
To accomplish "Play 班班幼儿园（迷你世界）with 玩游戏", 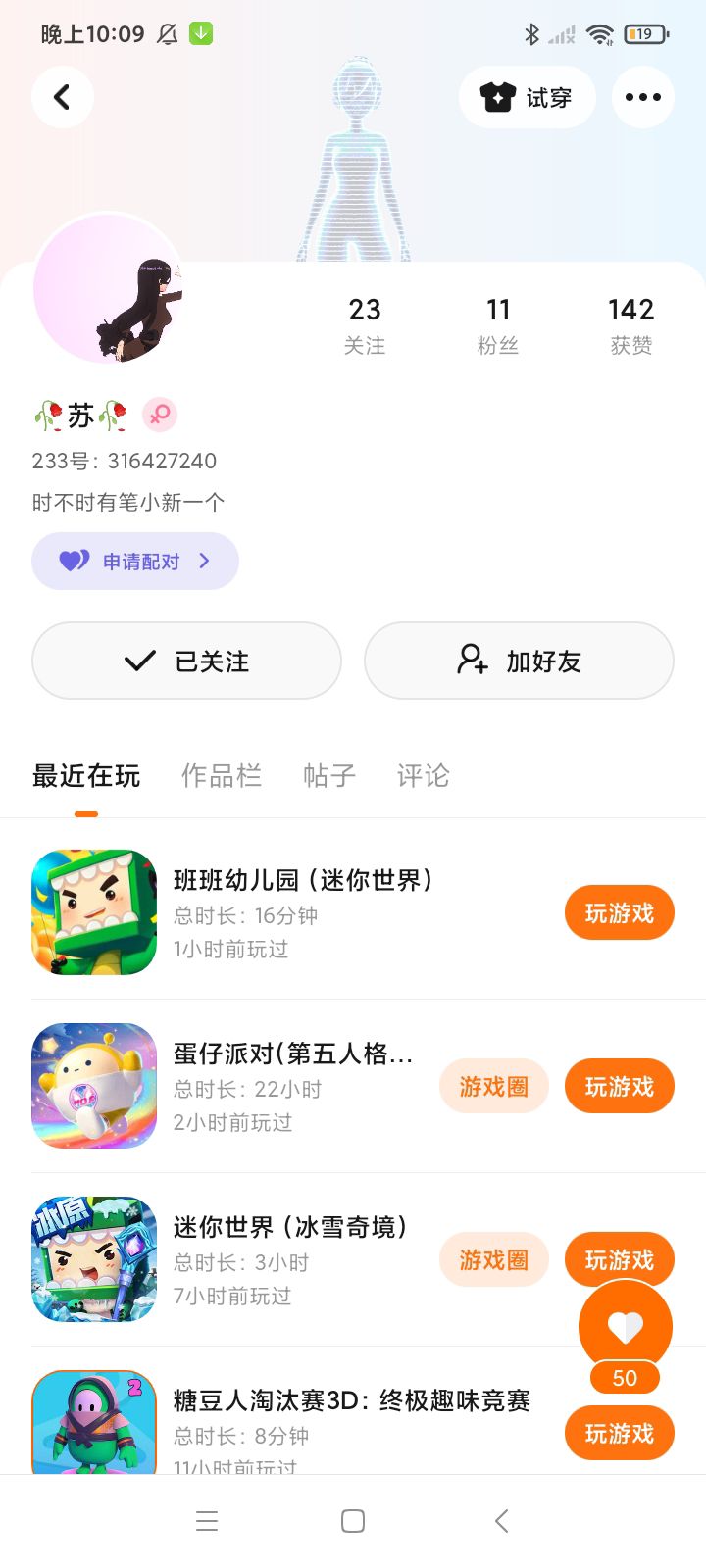I will pos(619,913).
